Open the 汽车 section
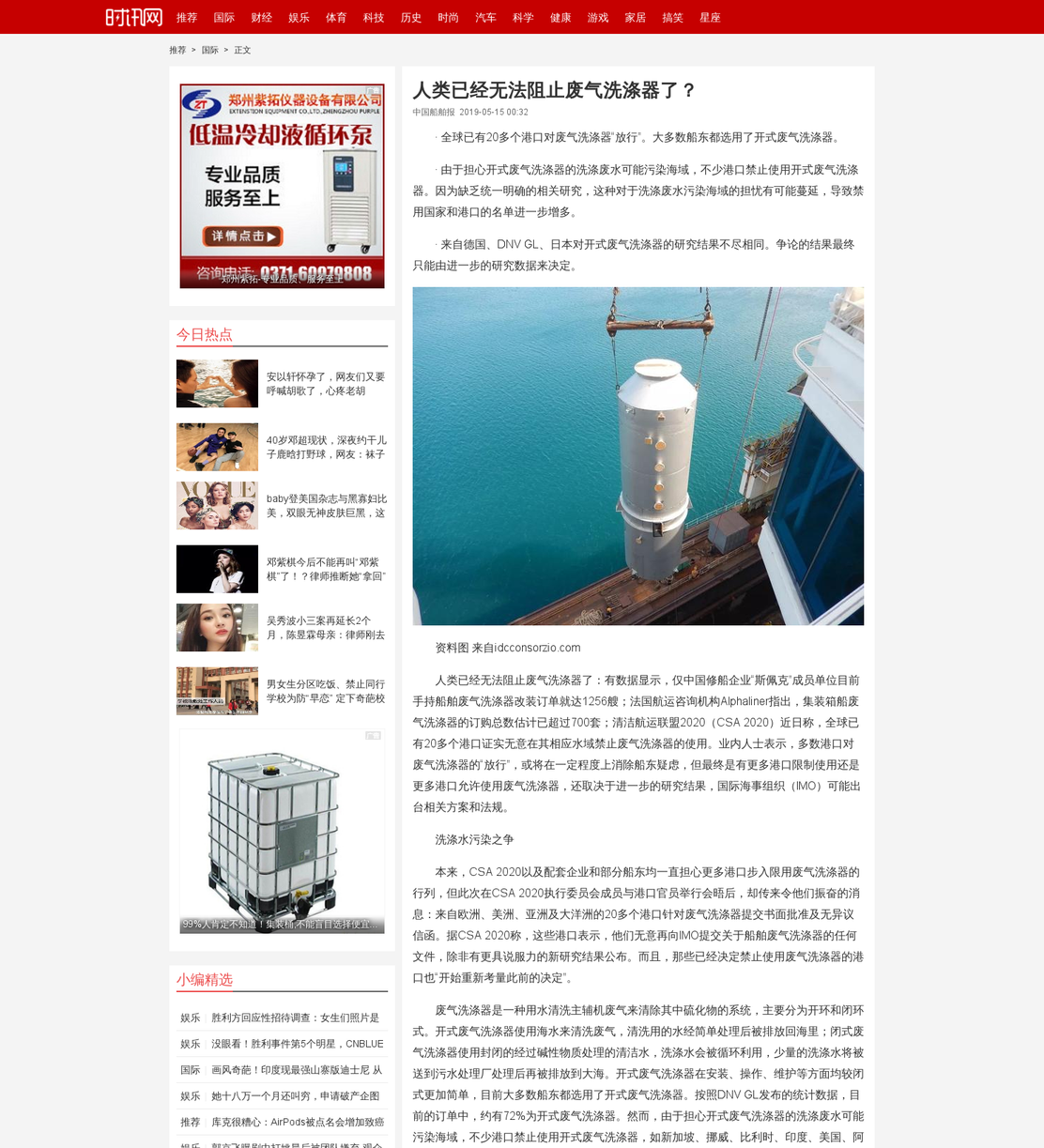 tap(485, 18)
